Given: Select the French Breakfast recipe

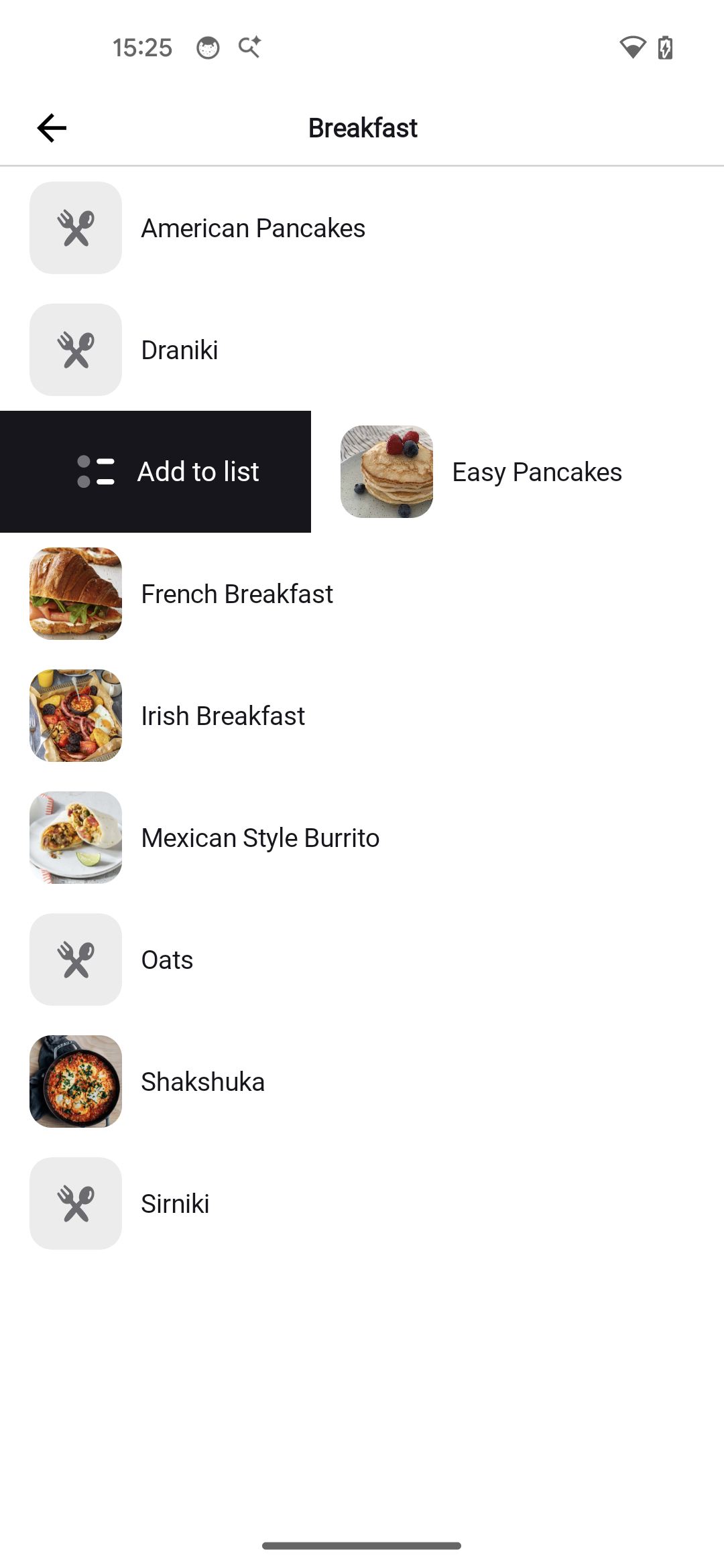Looking at the screenshot, I should 237,593.
